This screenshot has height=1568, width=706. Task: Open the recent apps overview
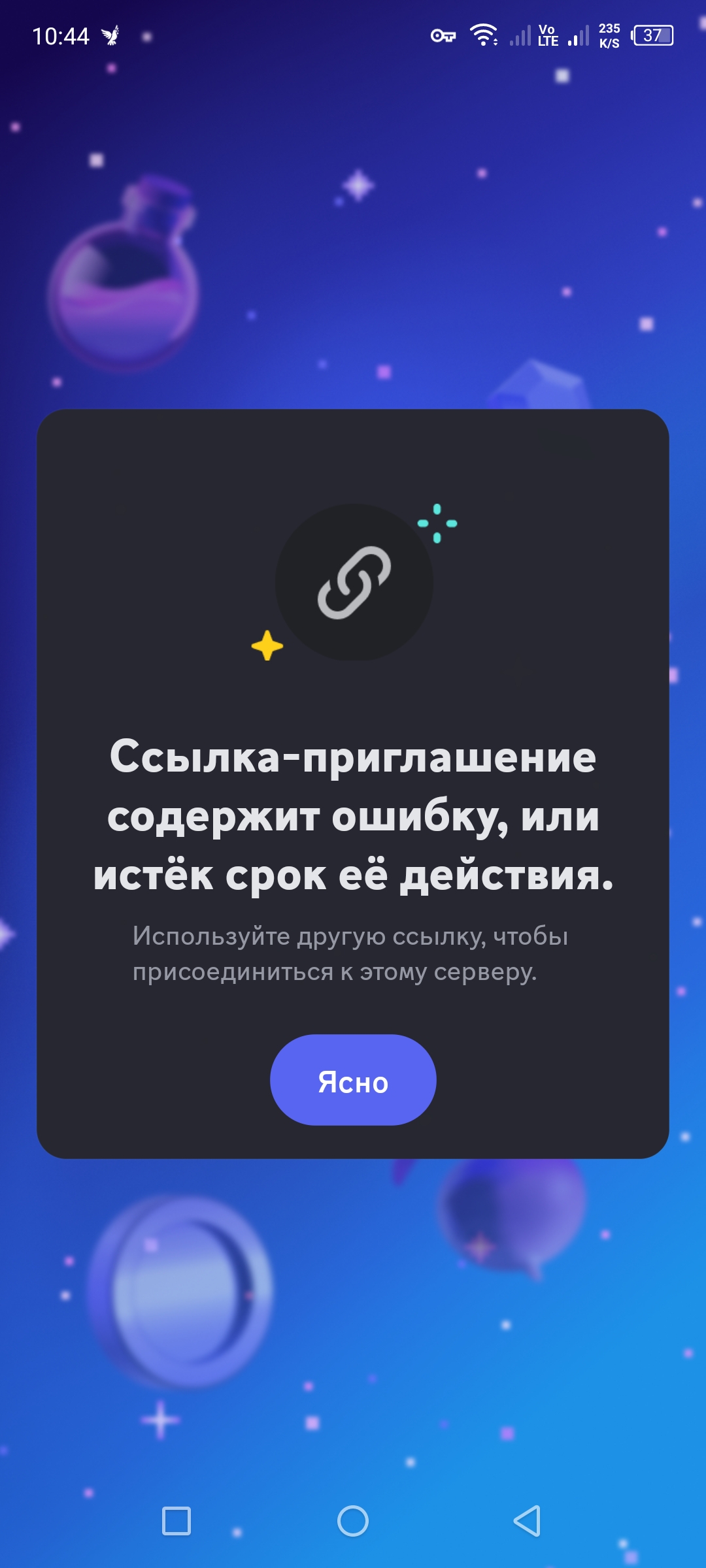[176, 1521]
